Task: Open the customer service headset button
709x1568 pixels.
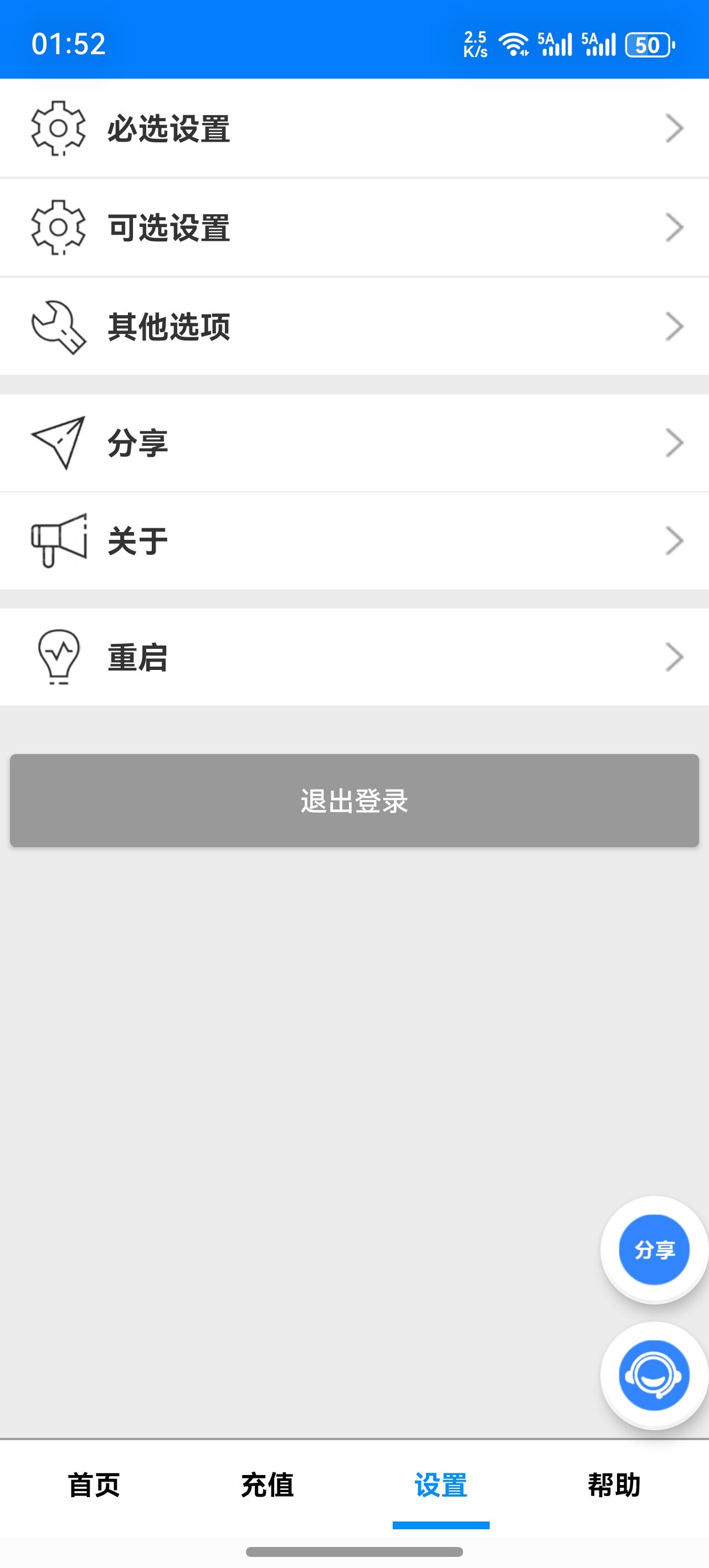Action: click(x=654, y=1375)
